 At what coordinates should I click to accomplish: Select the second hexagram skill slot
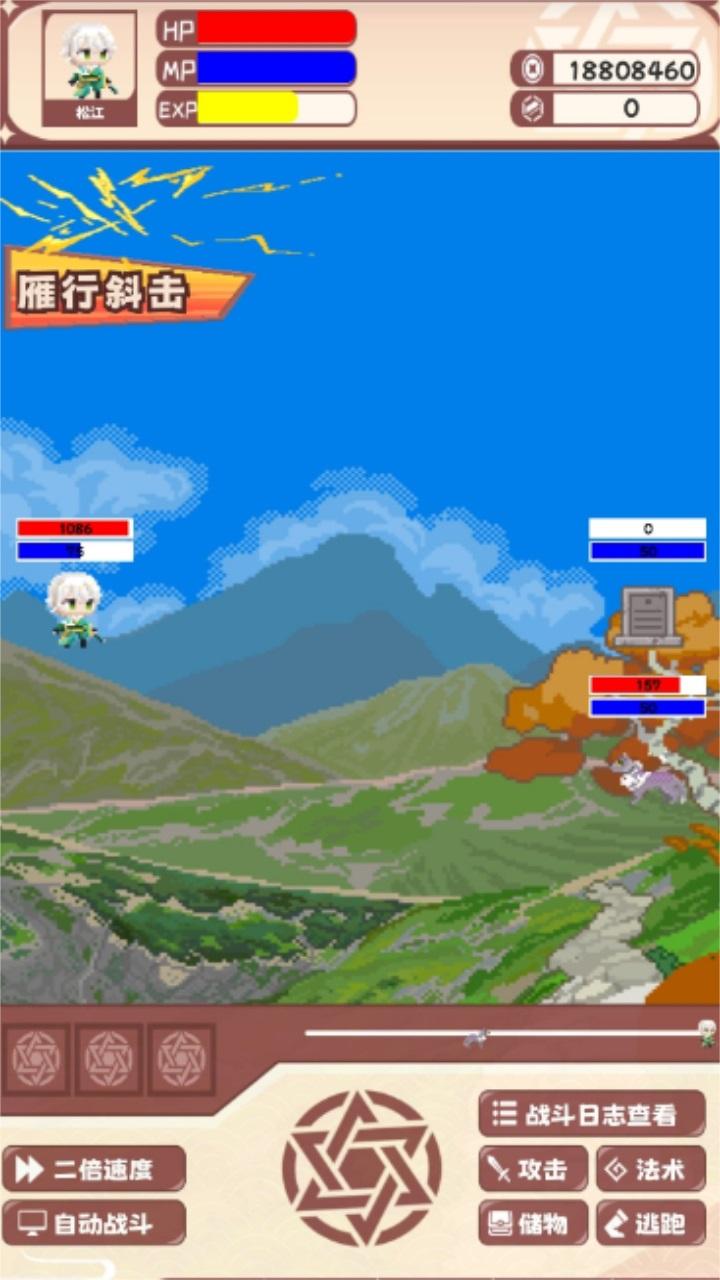(x=109, y=1059)
